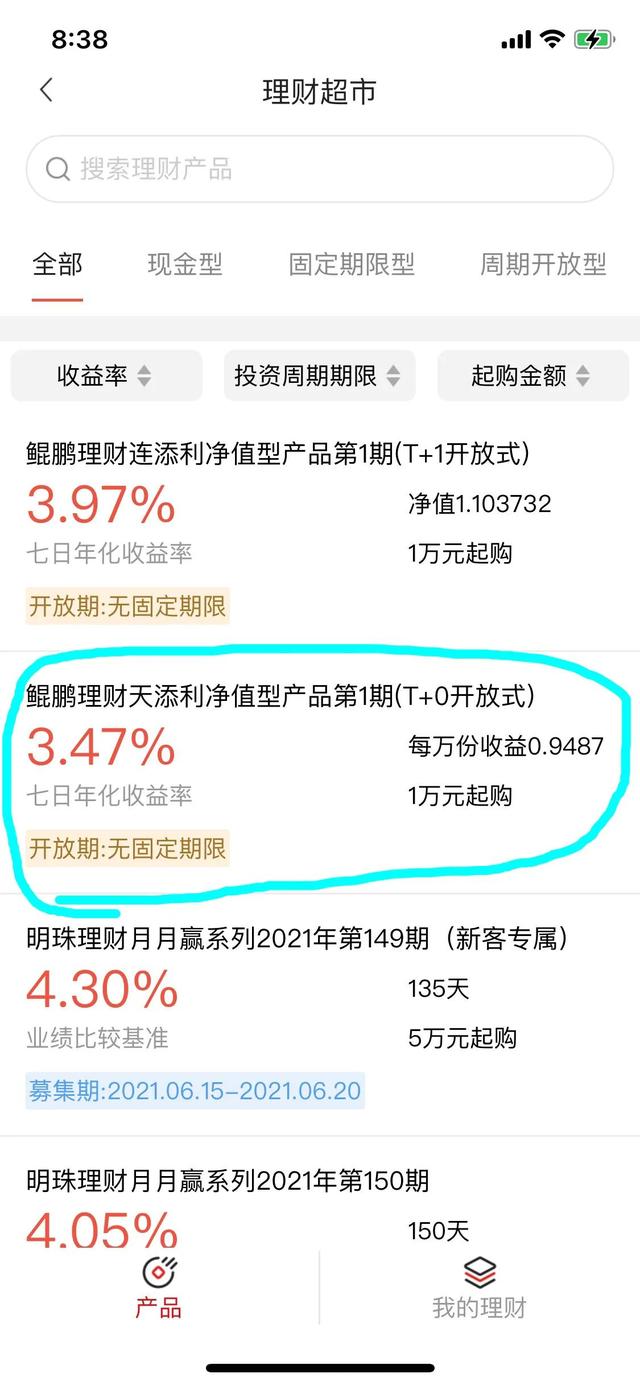This screenshot has height=1386, width=640.
Task: Switch to the 固定期限型 tab
Action: pyautogui.click(x=351, y=264)
